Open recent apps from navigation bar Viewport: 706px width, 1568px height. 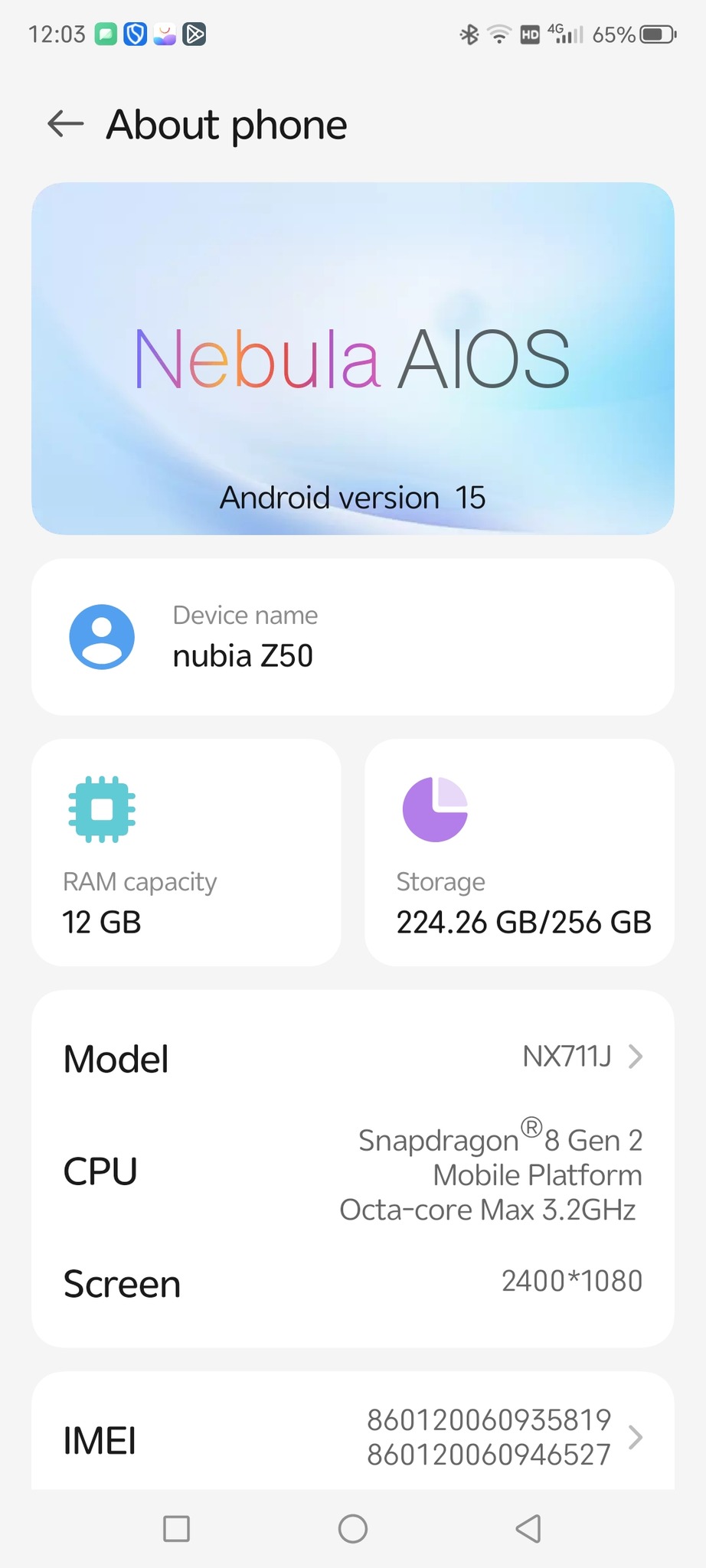[177, 1529]
